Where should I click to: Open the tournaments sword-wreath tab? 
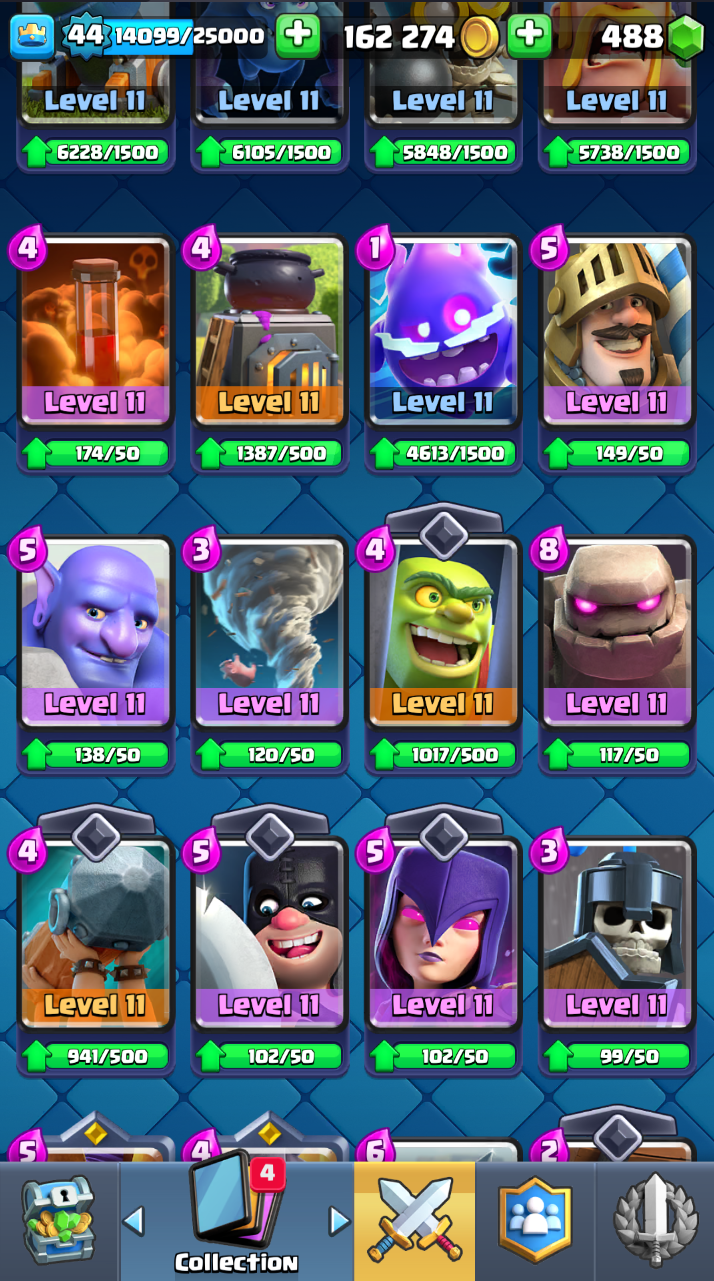(655, 1221)
